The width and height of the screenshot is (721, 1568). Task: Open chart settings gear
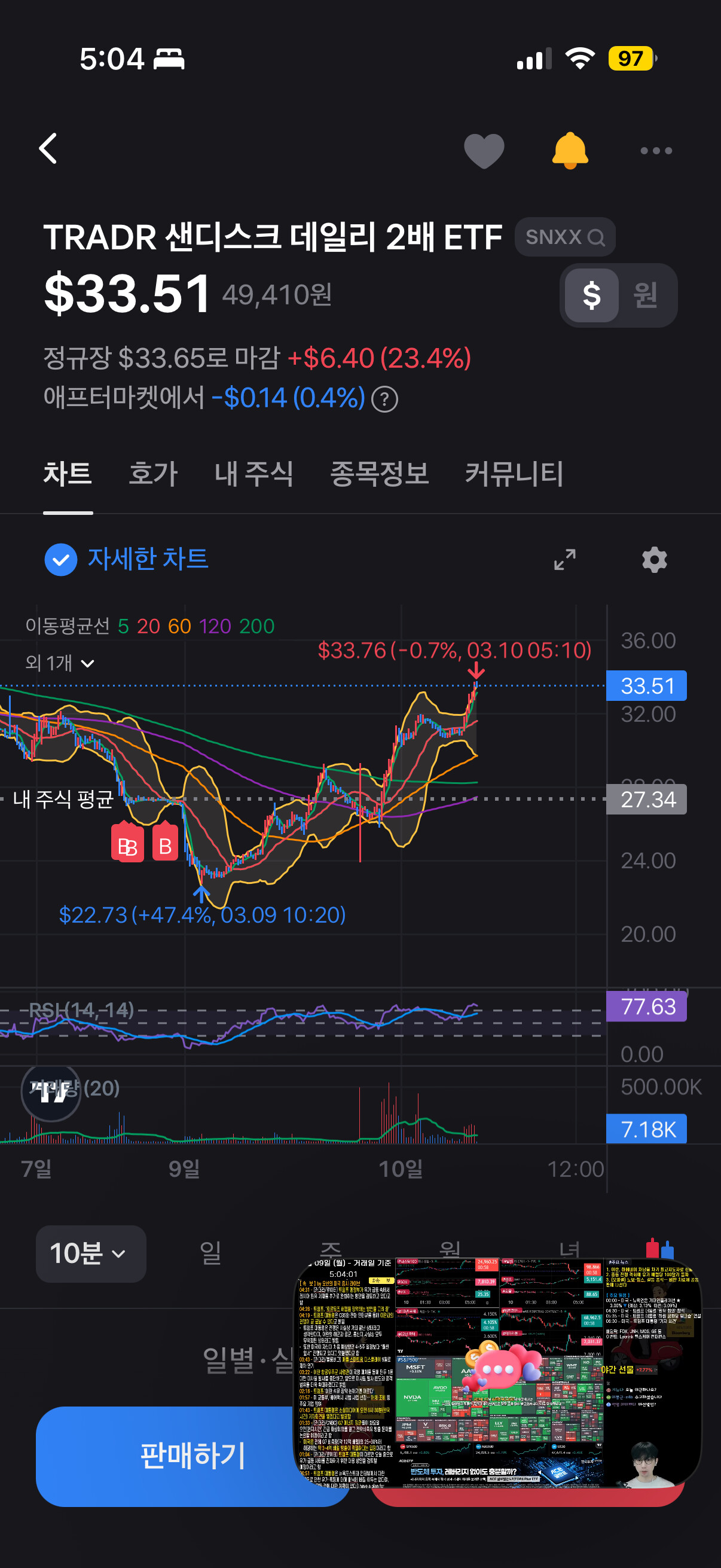pos(655,559)
